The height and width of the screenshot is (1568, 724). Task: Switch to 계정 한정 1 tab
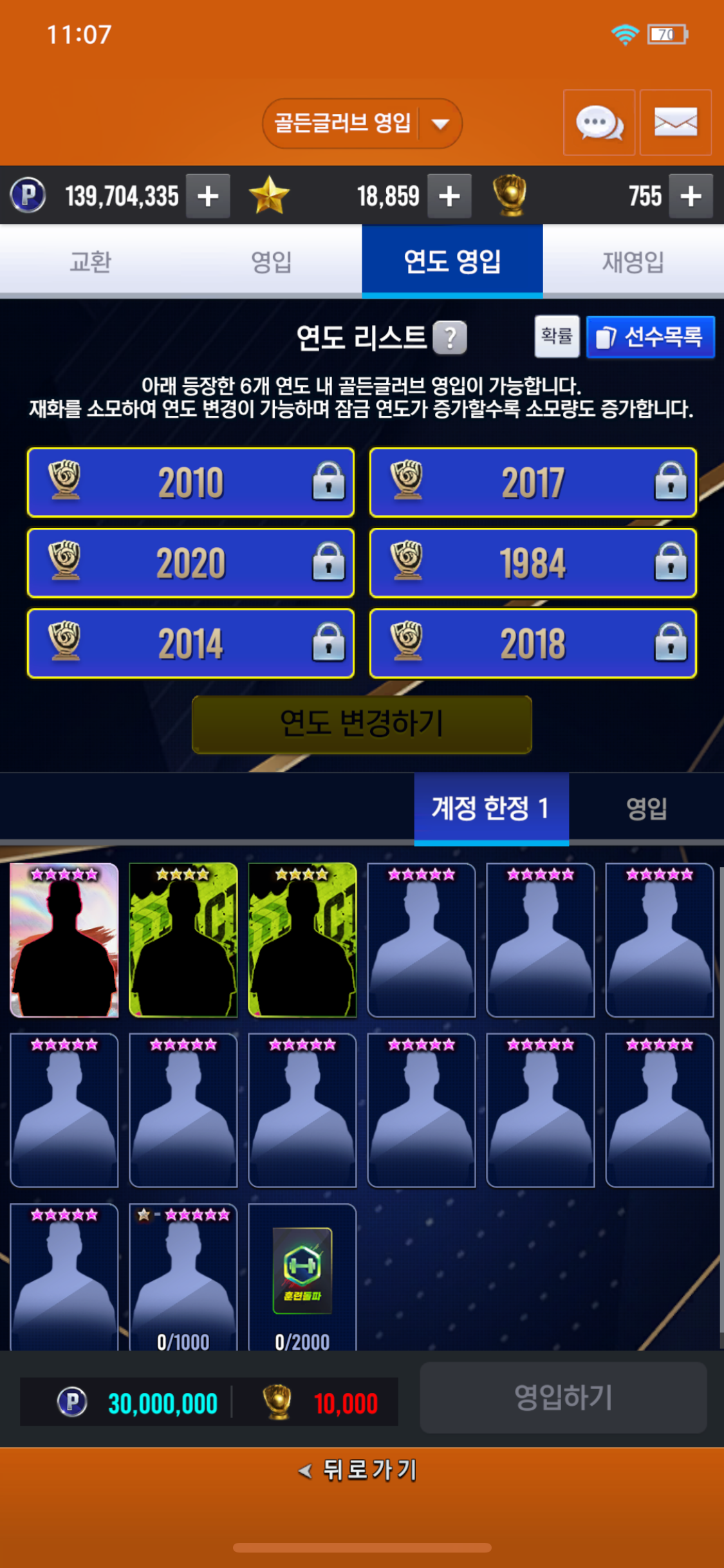point(491,808)
